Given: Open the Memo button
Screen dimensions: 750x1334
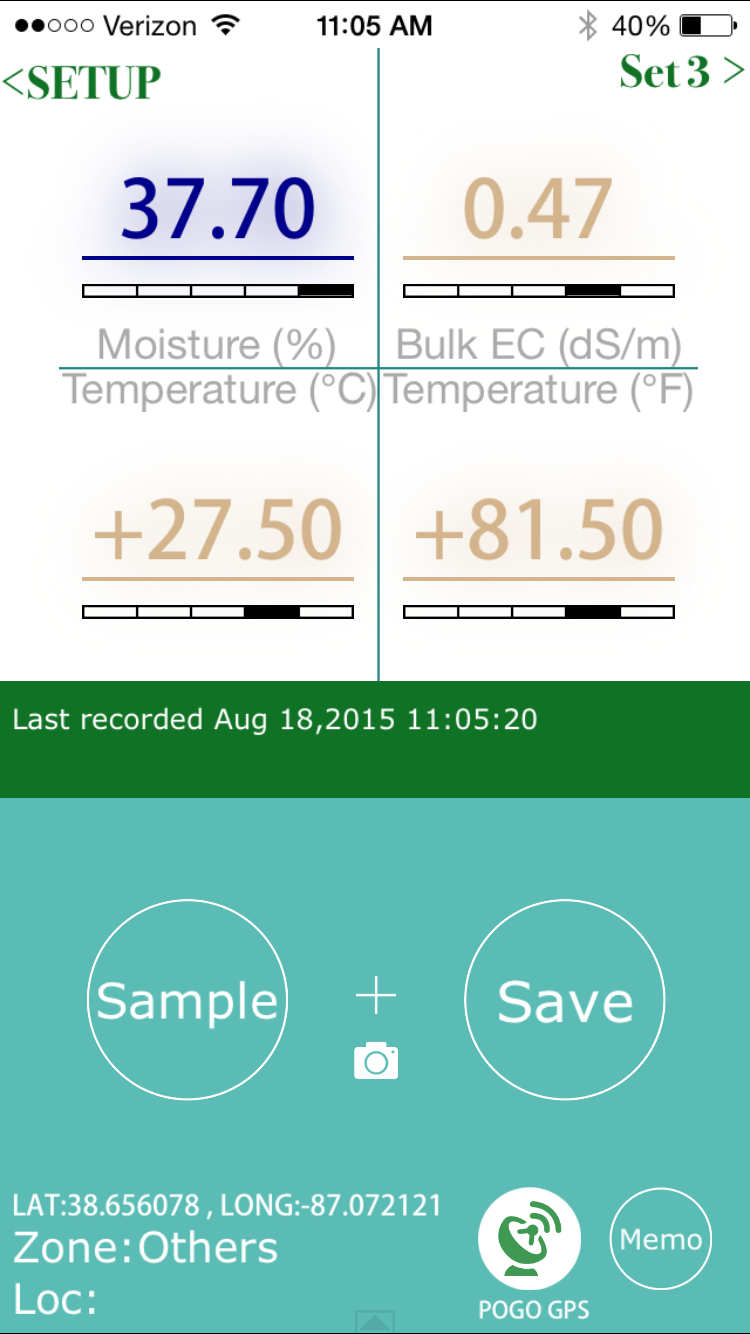Looking at the screenshot, I should coord(661,1240).
